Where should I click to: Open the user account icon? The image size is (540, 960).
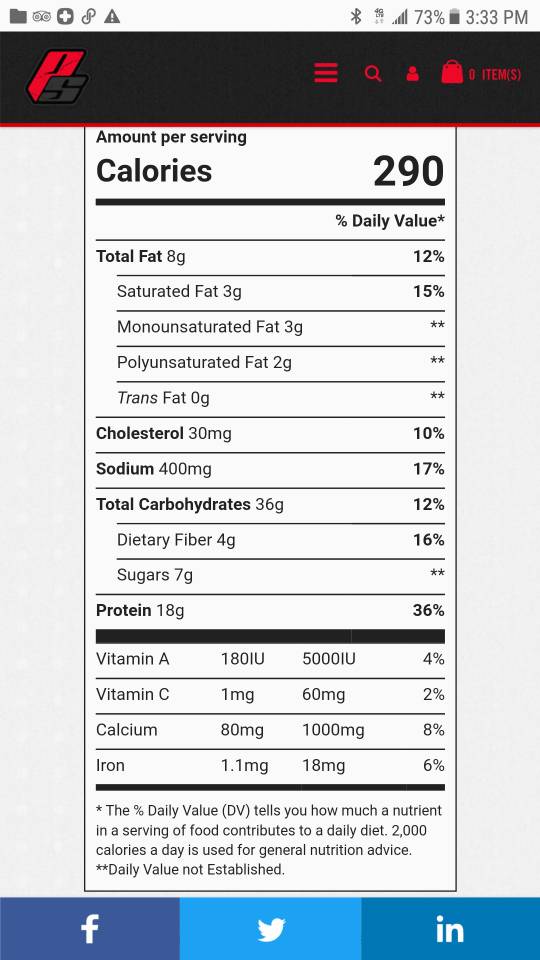click(x=413, y=74)
